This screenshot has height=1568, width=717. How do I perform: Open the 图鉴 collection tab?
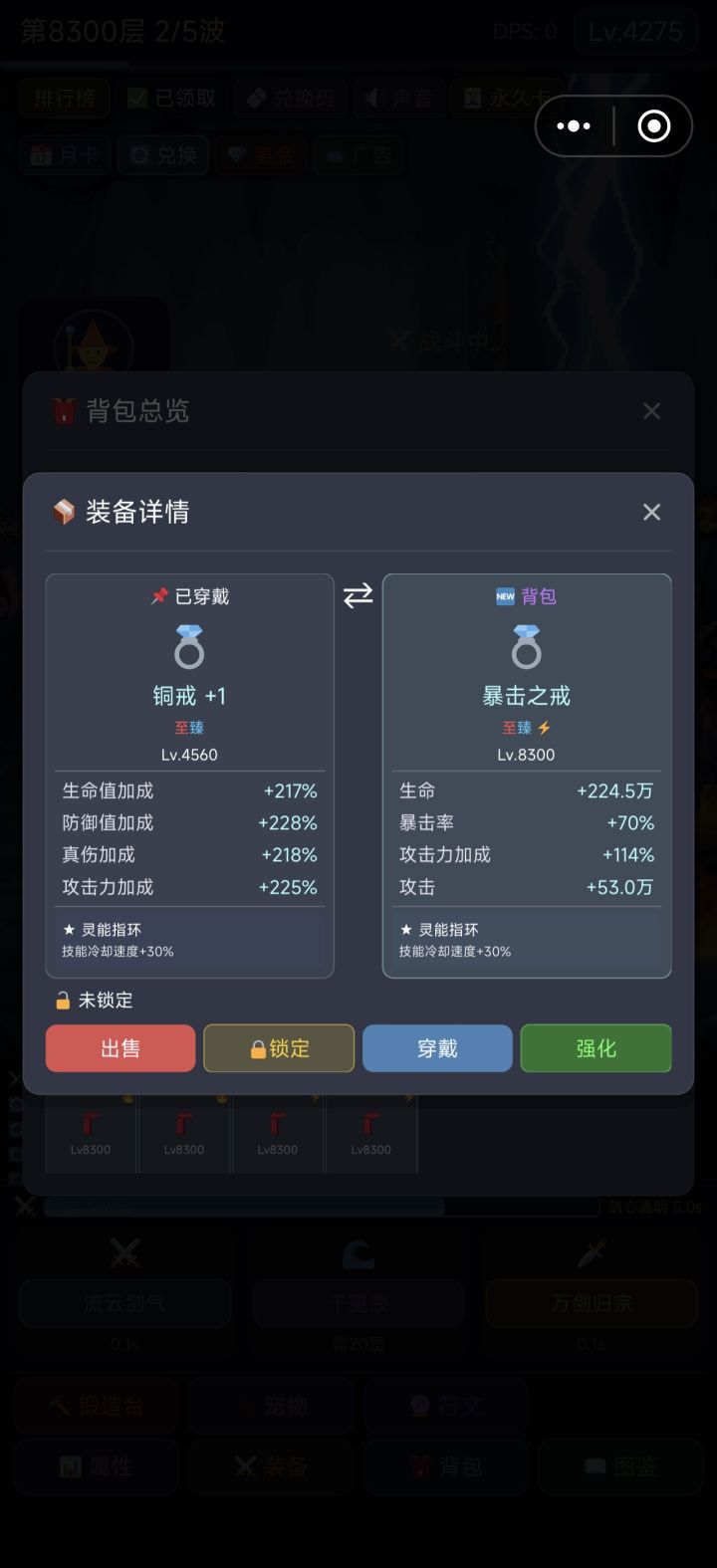pyautogui.click(x=620, y=1466)
